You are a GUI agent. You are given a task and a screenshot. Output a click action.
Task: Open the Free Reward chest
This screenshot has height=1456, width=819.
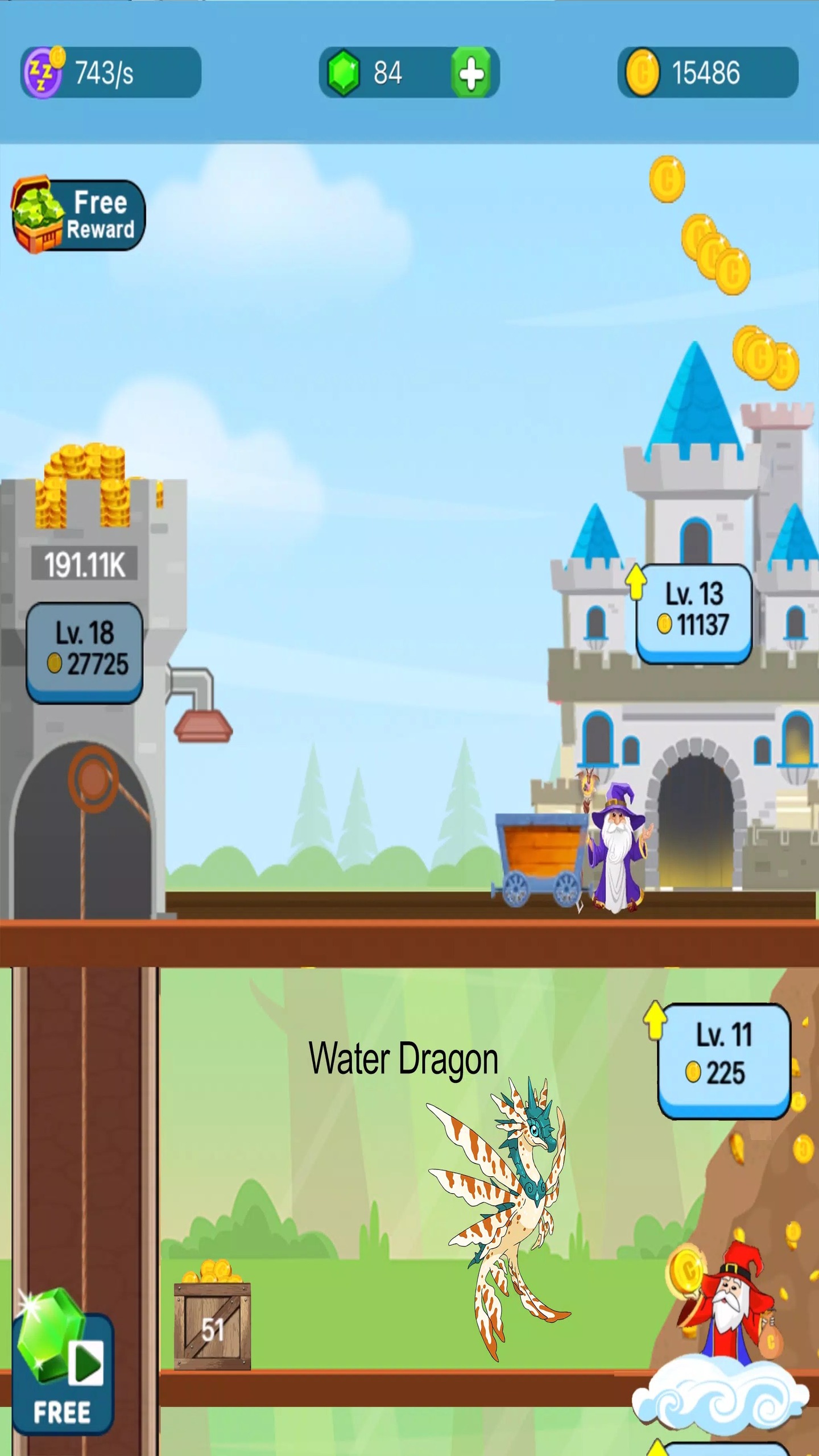point(78,214)
